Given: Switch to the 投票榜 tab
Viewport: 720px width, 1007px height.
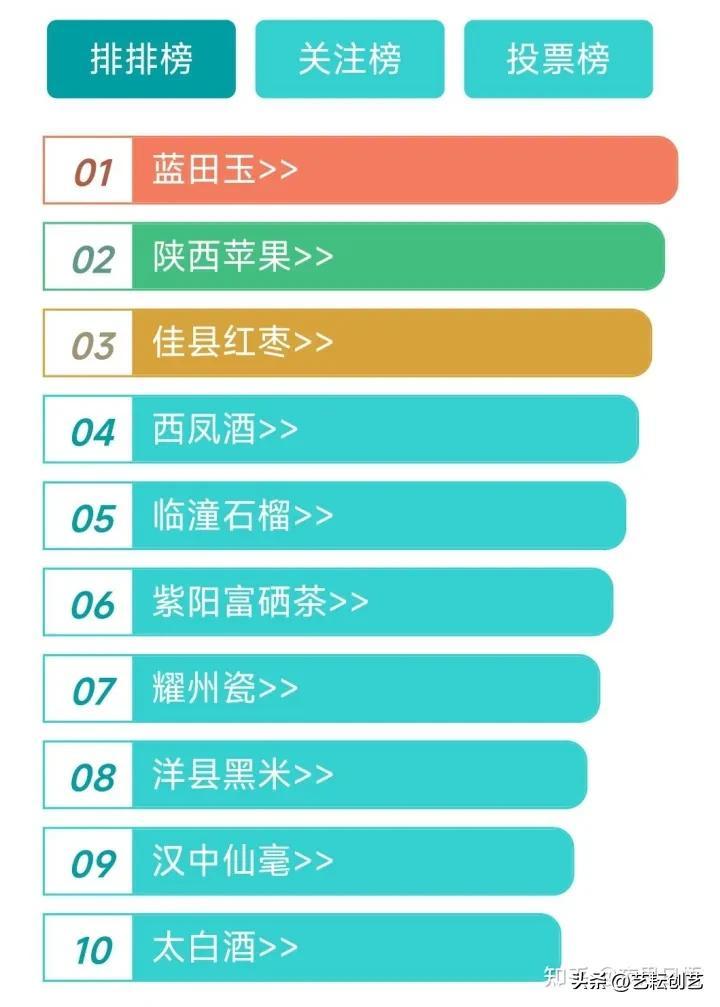Looking at the screenshot, I should pyautogui.click(x=558, y=60).
